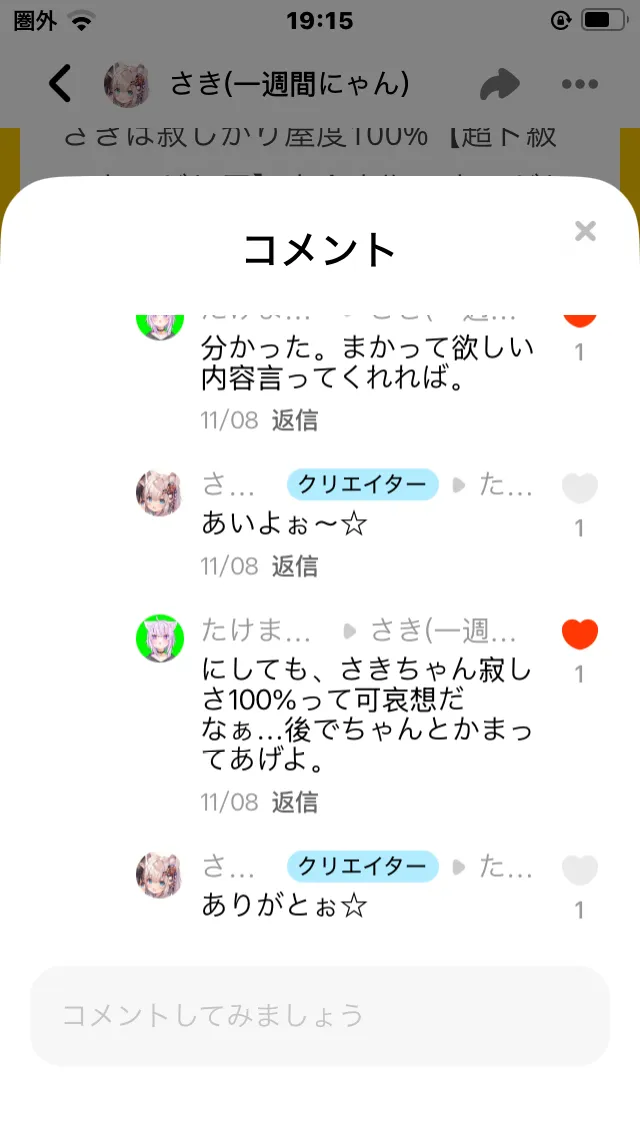Share さき(一週間にゃん) with the arrow icon
The width and height of the screenshot is (640, 1136).
pos(499,84)
